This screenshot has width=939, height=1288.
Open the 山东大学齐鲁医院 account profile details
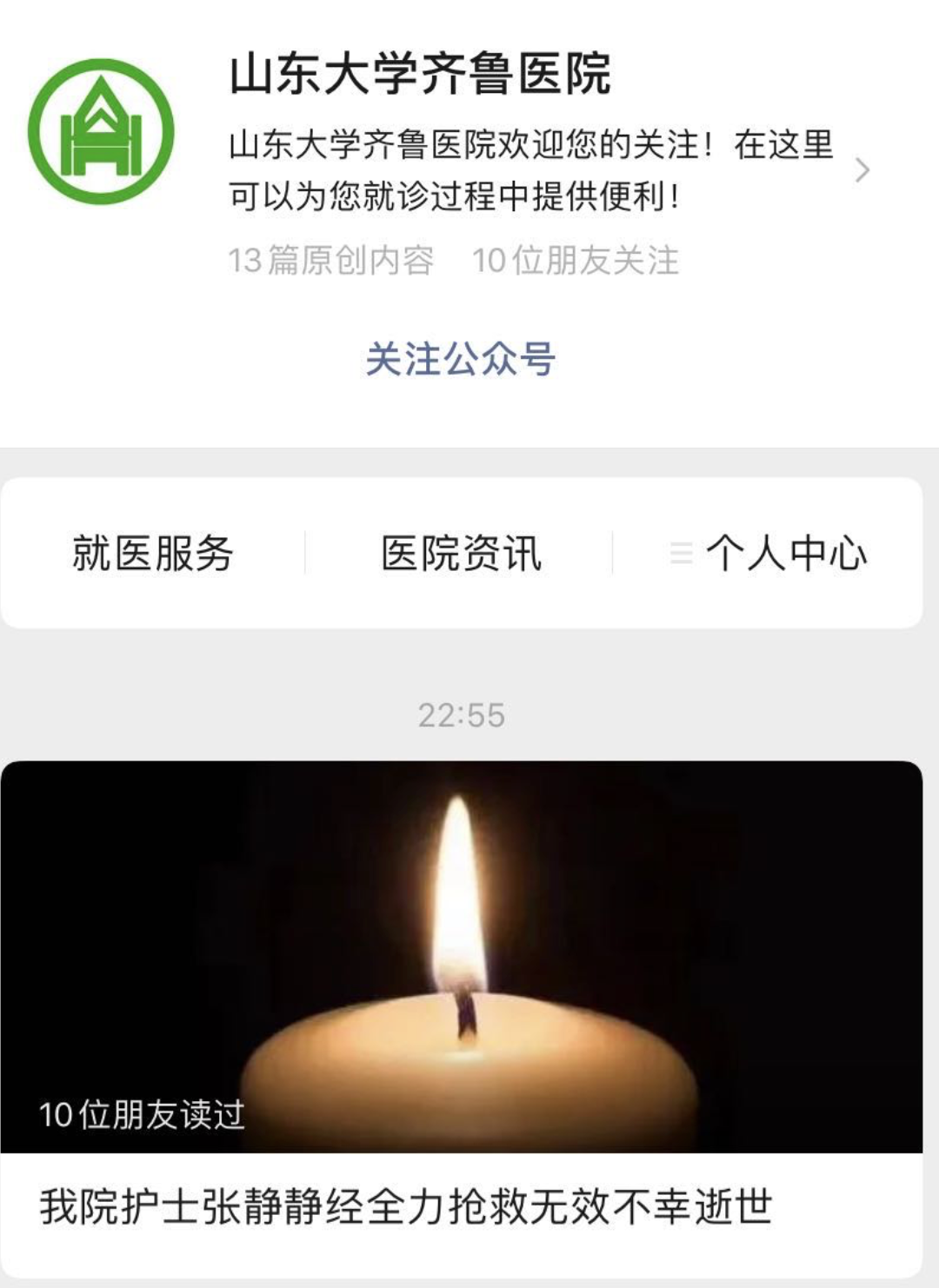point(861,170)
